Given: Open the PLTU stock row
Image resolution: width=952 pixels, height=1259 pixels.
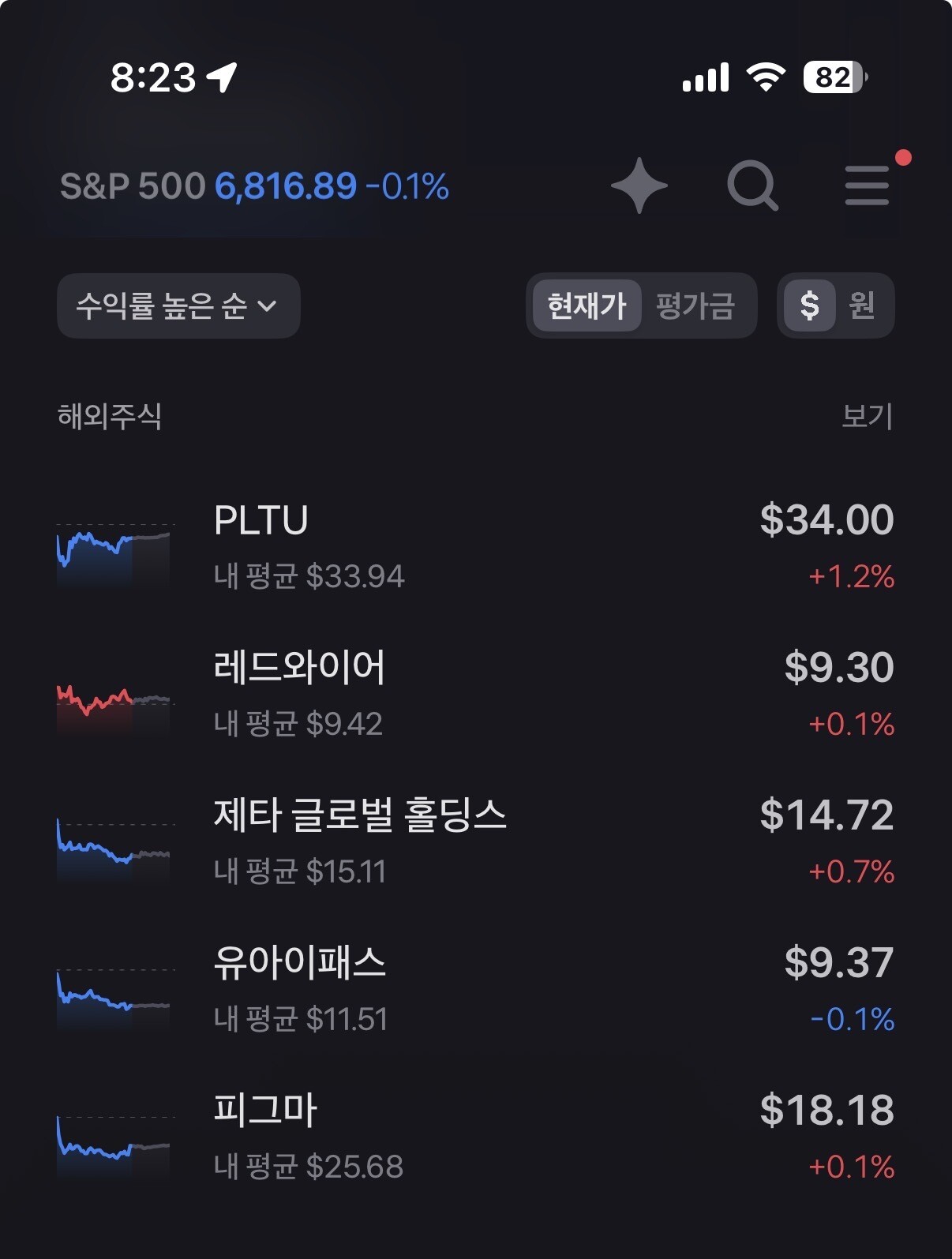Looking at the screenshot, I should 475,547.
